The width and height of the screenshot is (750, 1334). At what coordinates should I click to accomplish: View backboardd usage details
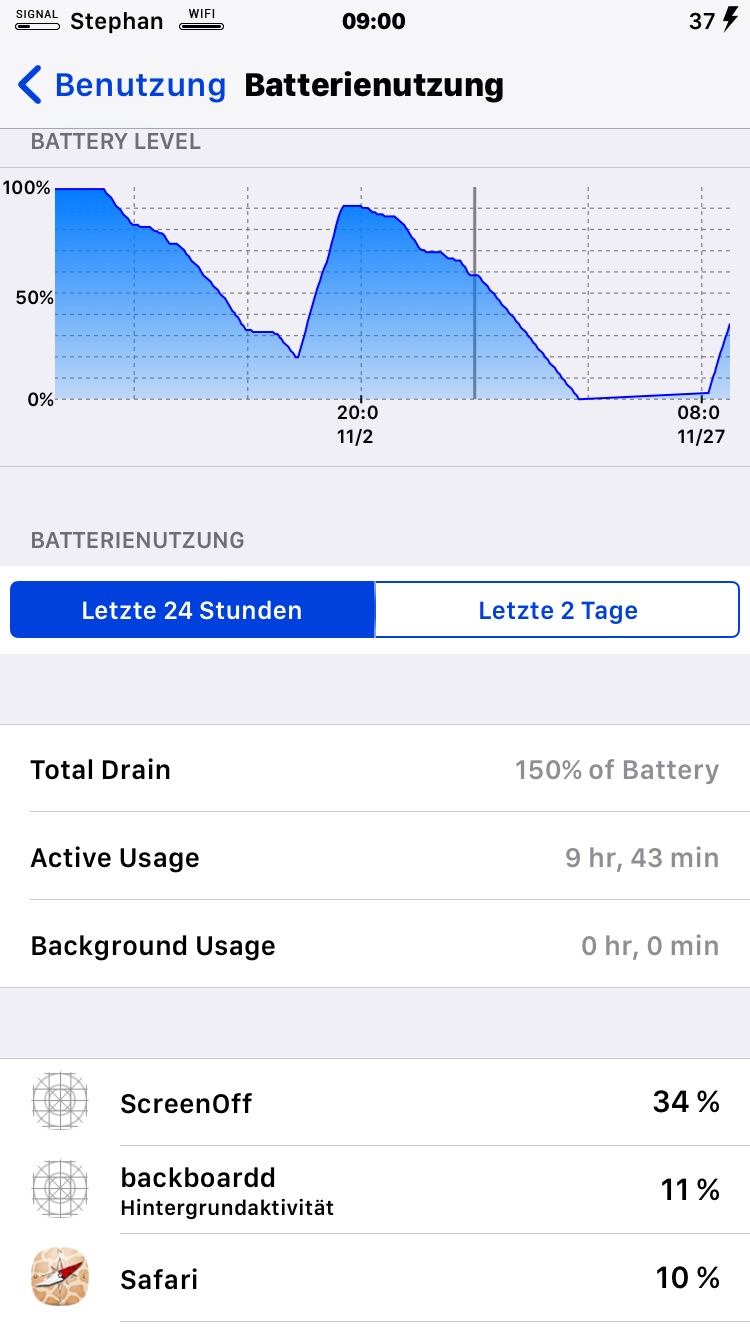coord(375,1190)
